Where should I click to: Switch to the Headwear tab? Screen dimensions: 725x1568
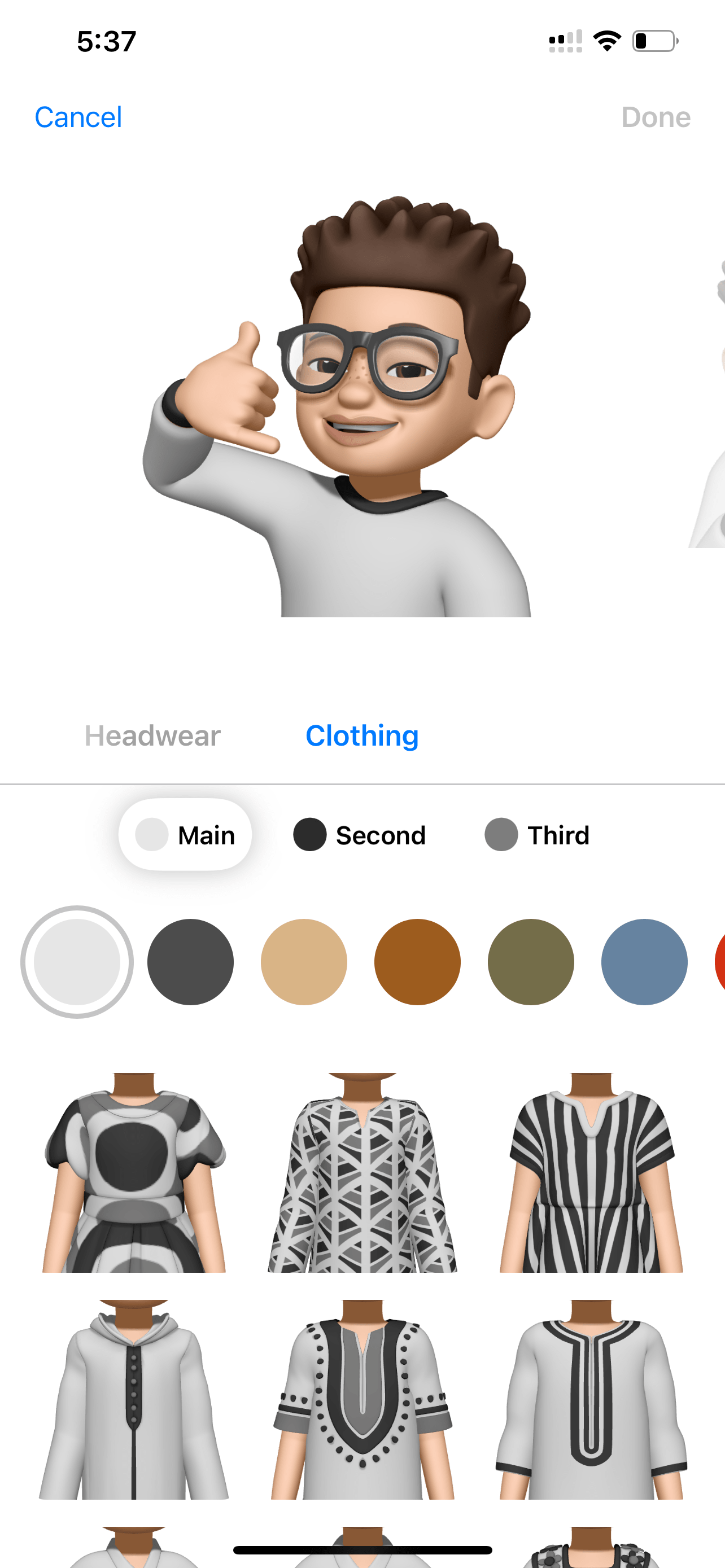152,735
